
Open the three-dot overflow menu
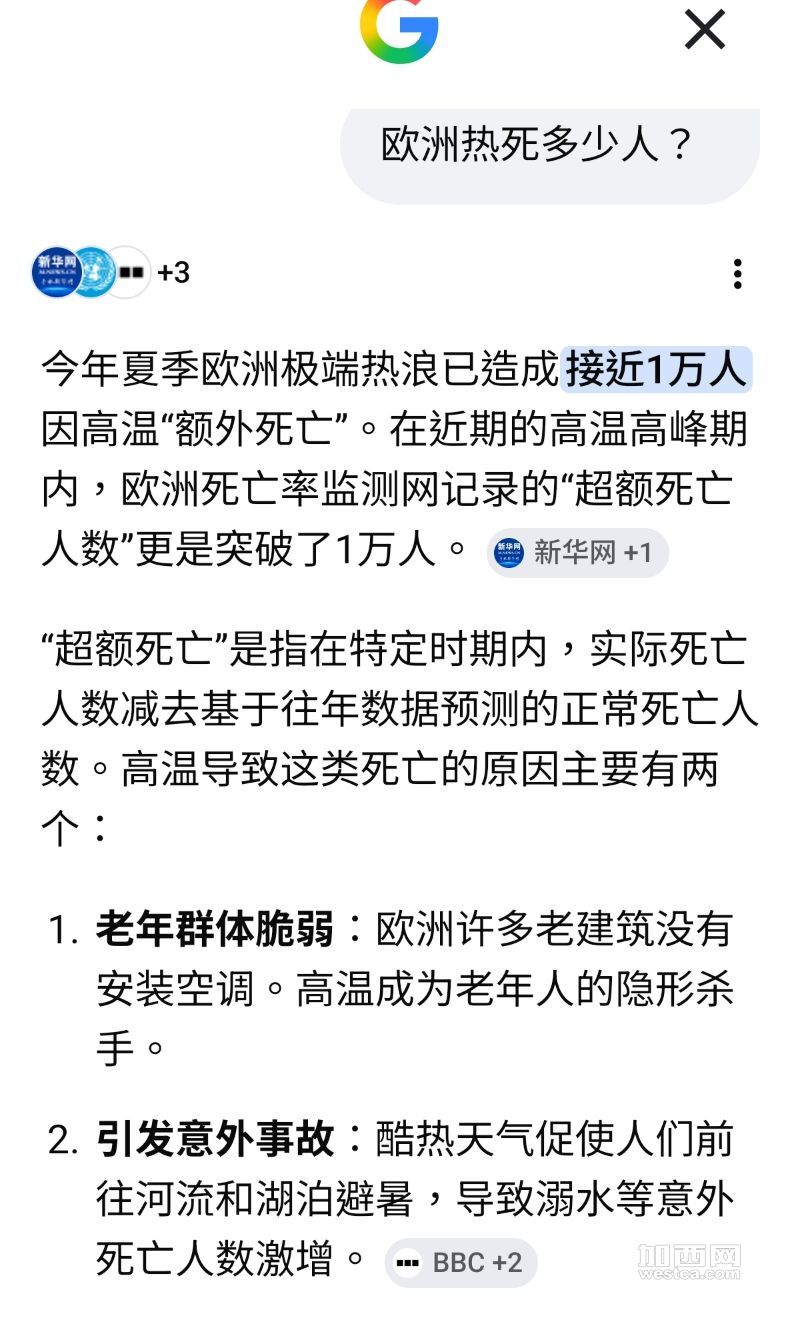pos(737,273)
